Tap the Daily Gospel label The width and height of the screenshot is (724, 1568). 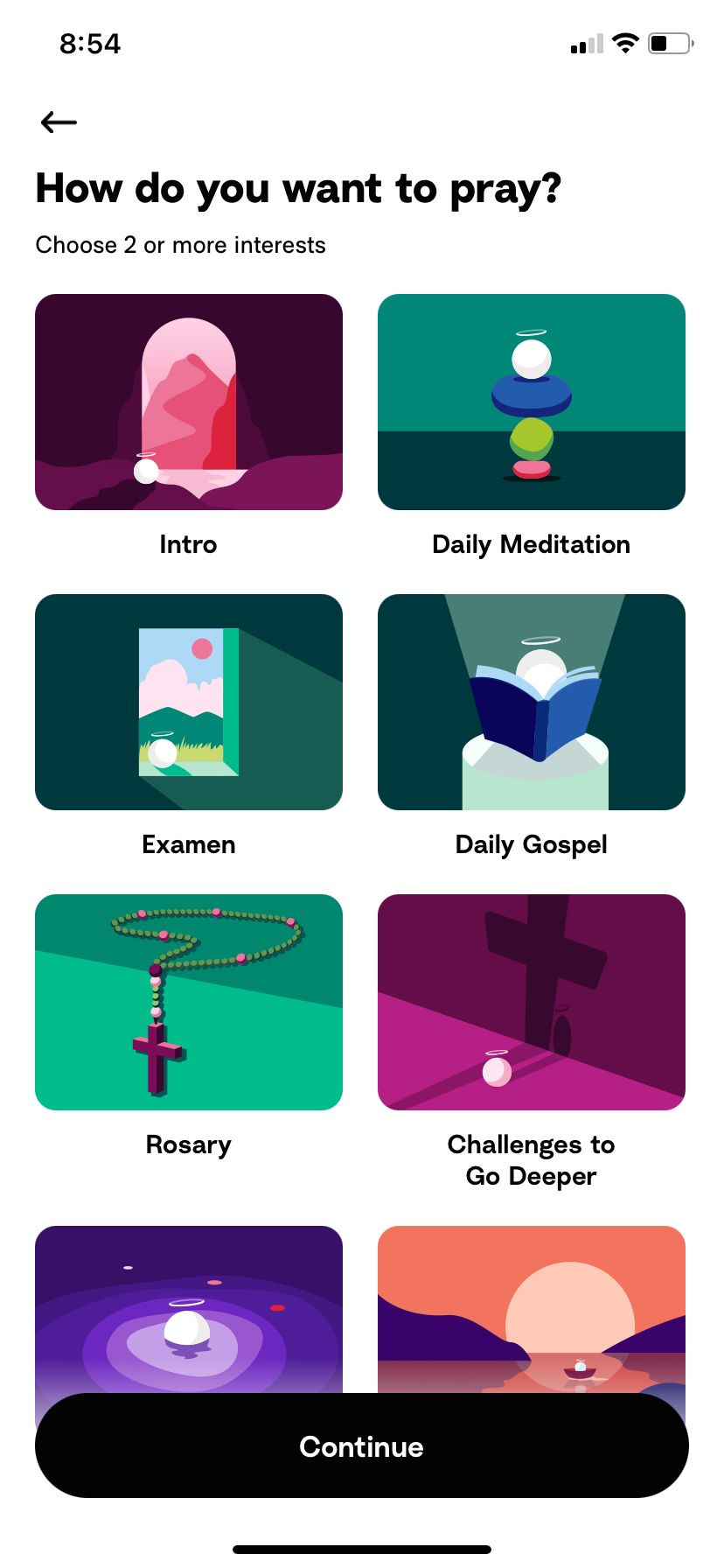[531, 844]
